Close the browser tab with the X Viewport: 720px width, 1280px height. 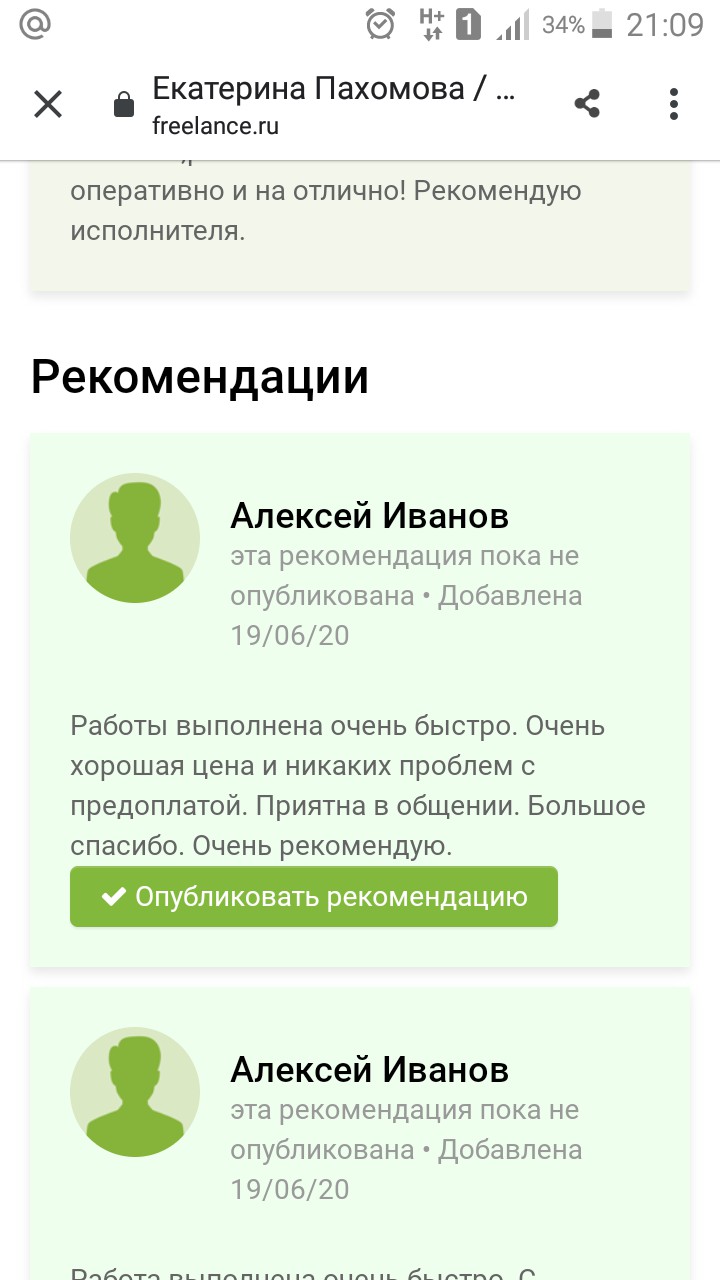[48, 104]
